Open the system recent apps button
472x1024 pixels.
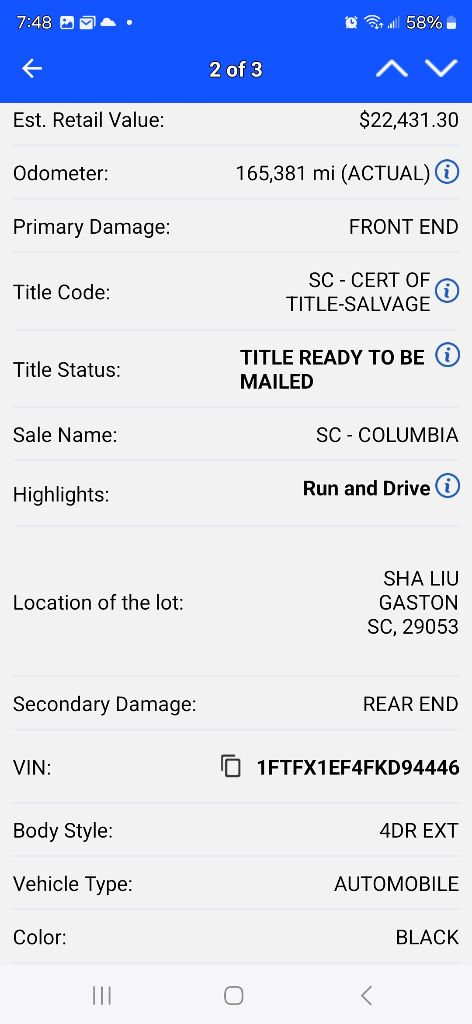click(x=102, y=995)
